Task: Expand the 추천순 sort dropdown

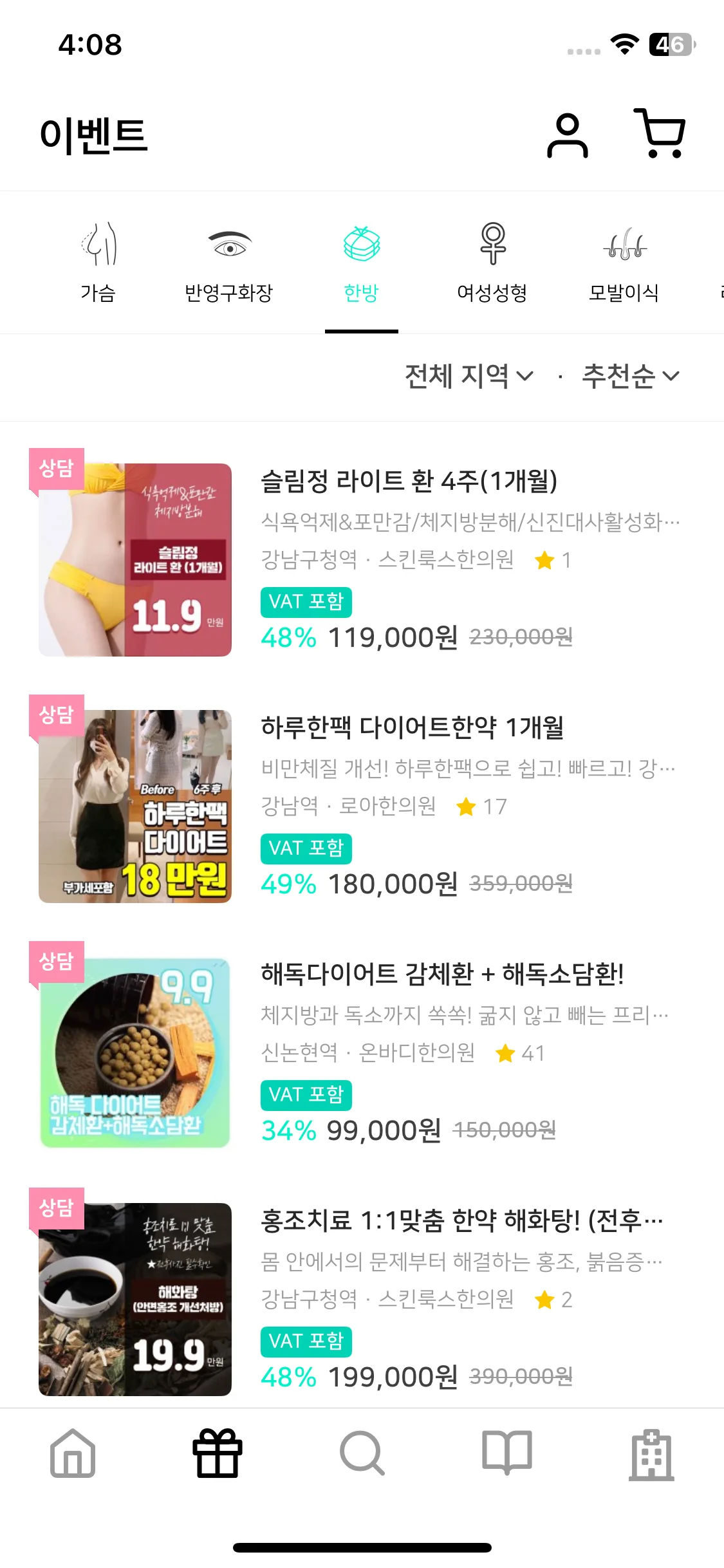Action: click(x=630, y=376)
